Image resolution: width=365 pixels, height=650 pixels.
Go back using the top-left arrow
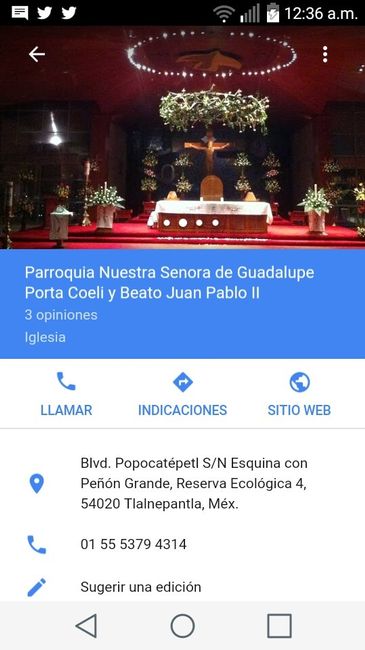[36, 54]
